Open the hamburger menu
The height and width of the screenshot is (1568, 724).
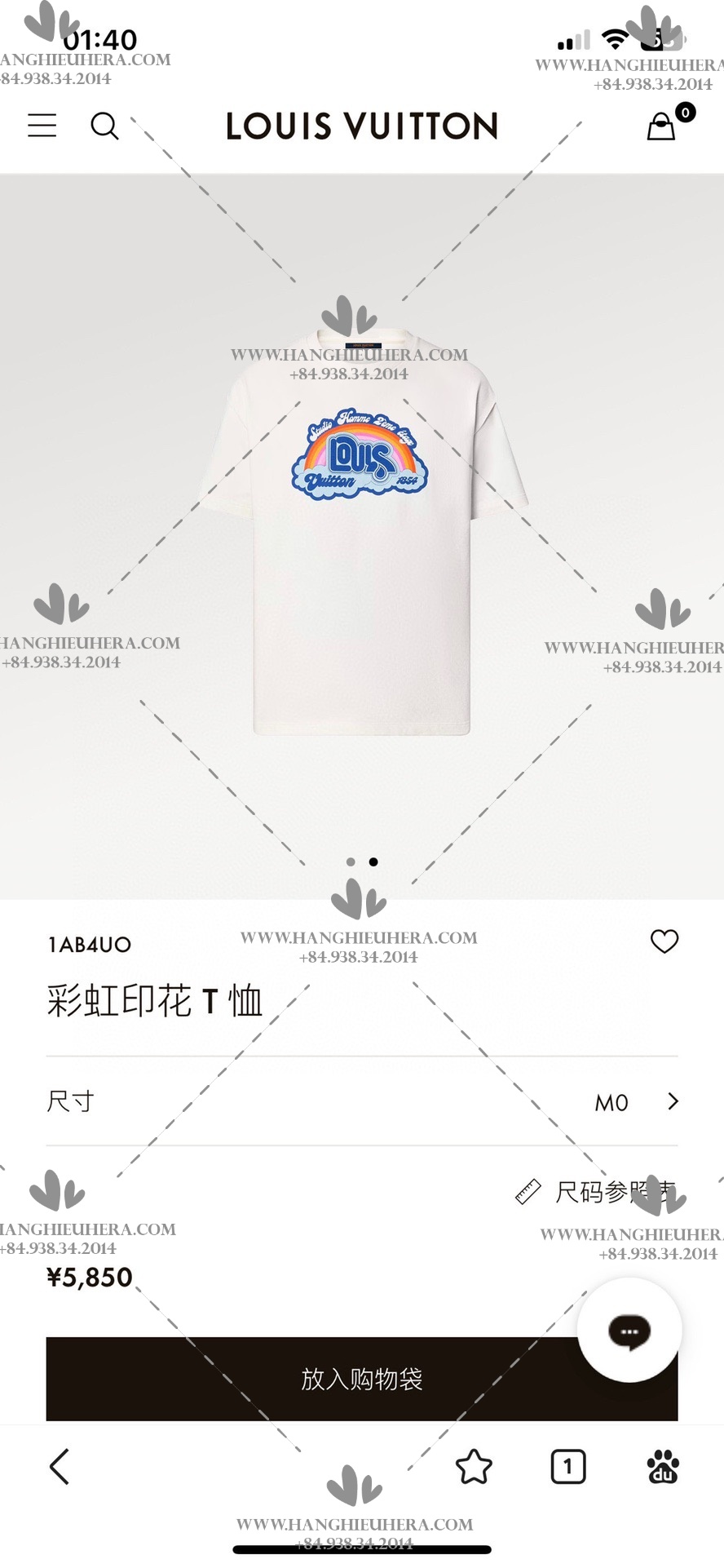[x=42, y=126]
